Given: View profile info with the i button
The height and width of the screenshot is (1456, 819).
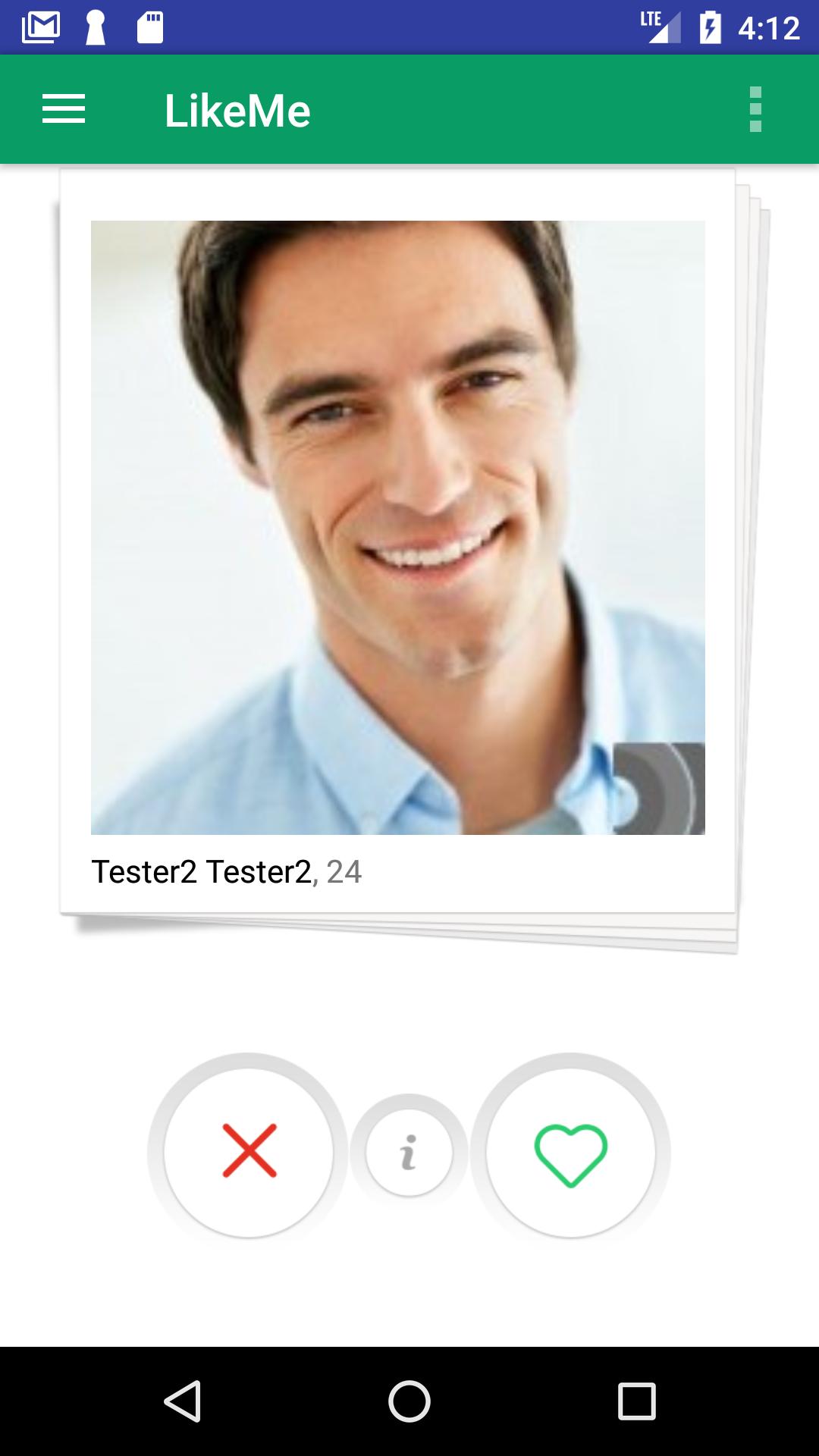Looking at the screenshot, I should click(x=409, y=1153).
